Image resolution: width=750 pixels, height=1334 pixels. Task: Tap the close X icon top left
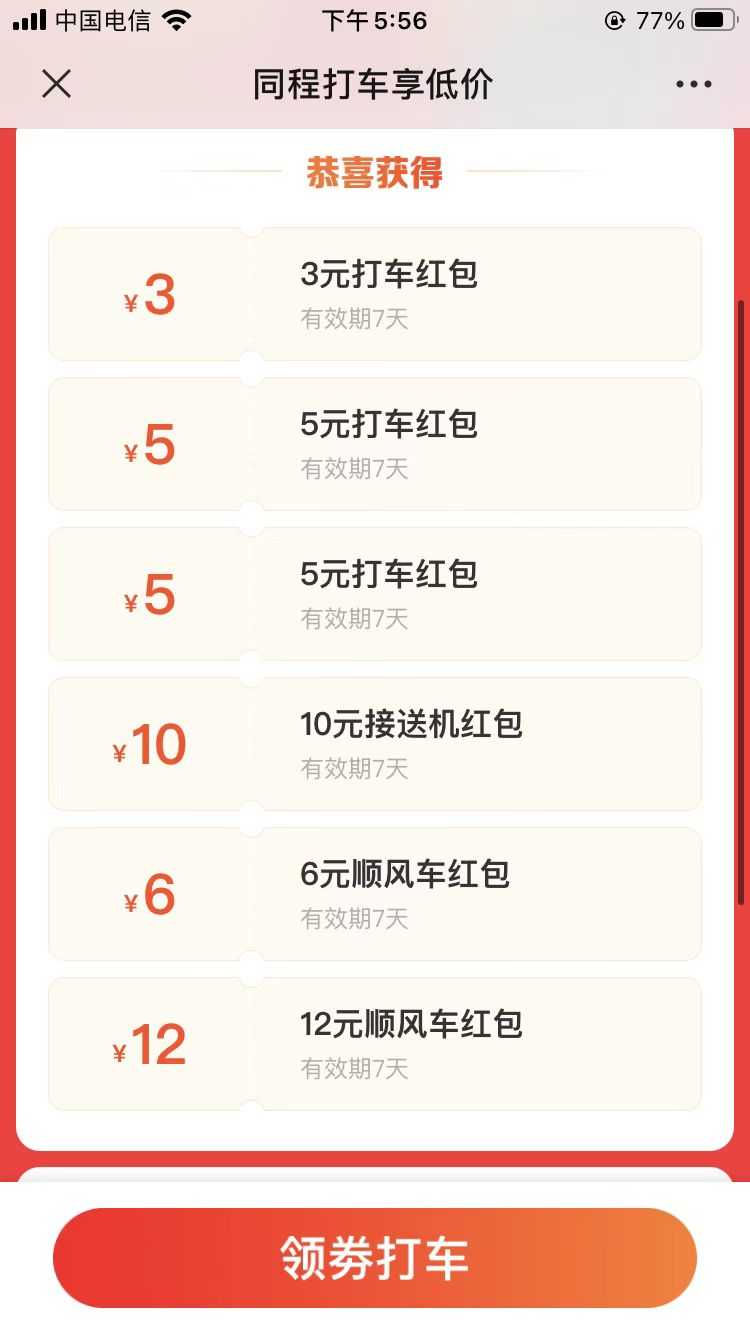coord(57,84)
